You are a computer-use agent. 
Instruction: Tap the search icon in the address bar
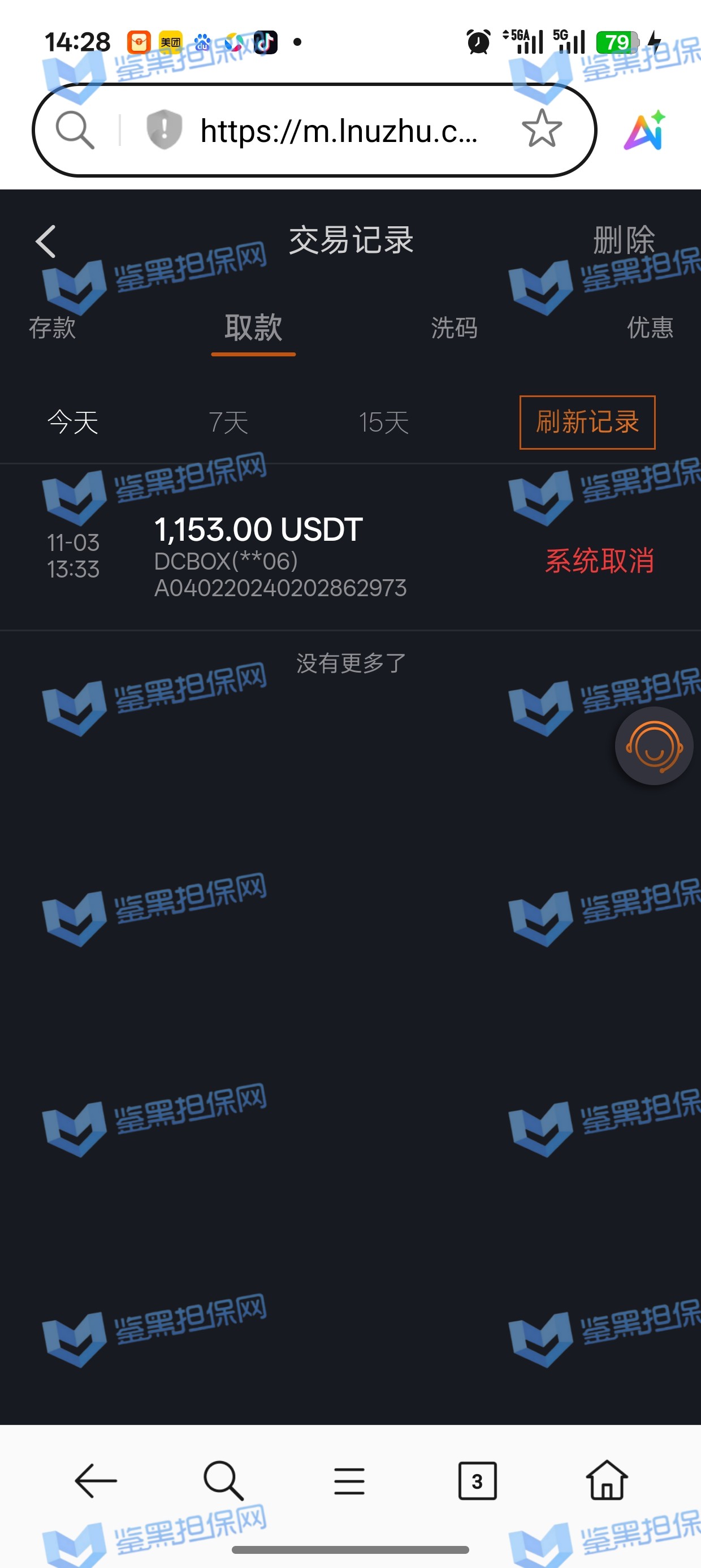click(75, 130)
